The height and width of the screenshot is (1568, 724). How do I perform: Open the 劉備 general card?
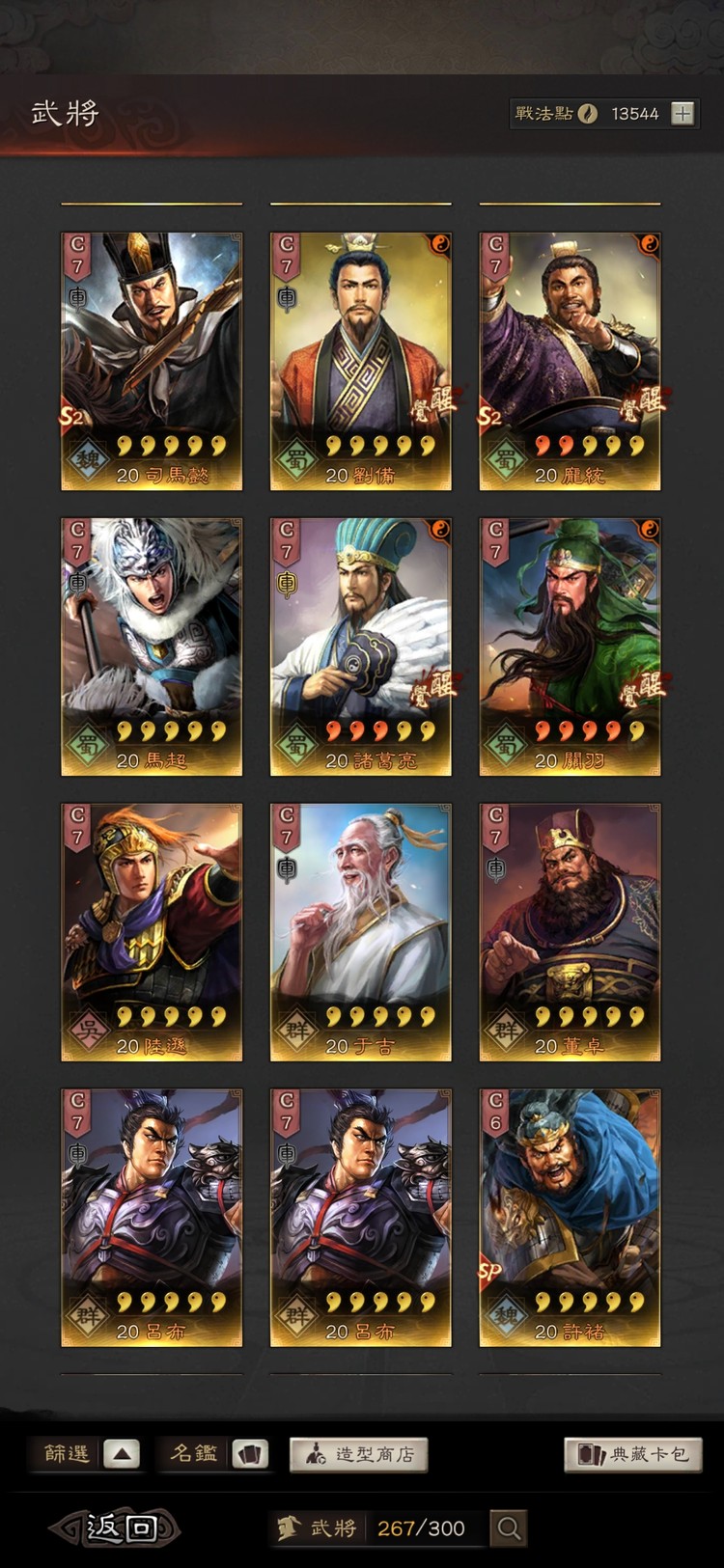click(360, 361)
